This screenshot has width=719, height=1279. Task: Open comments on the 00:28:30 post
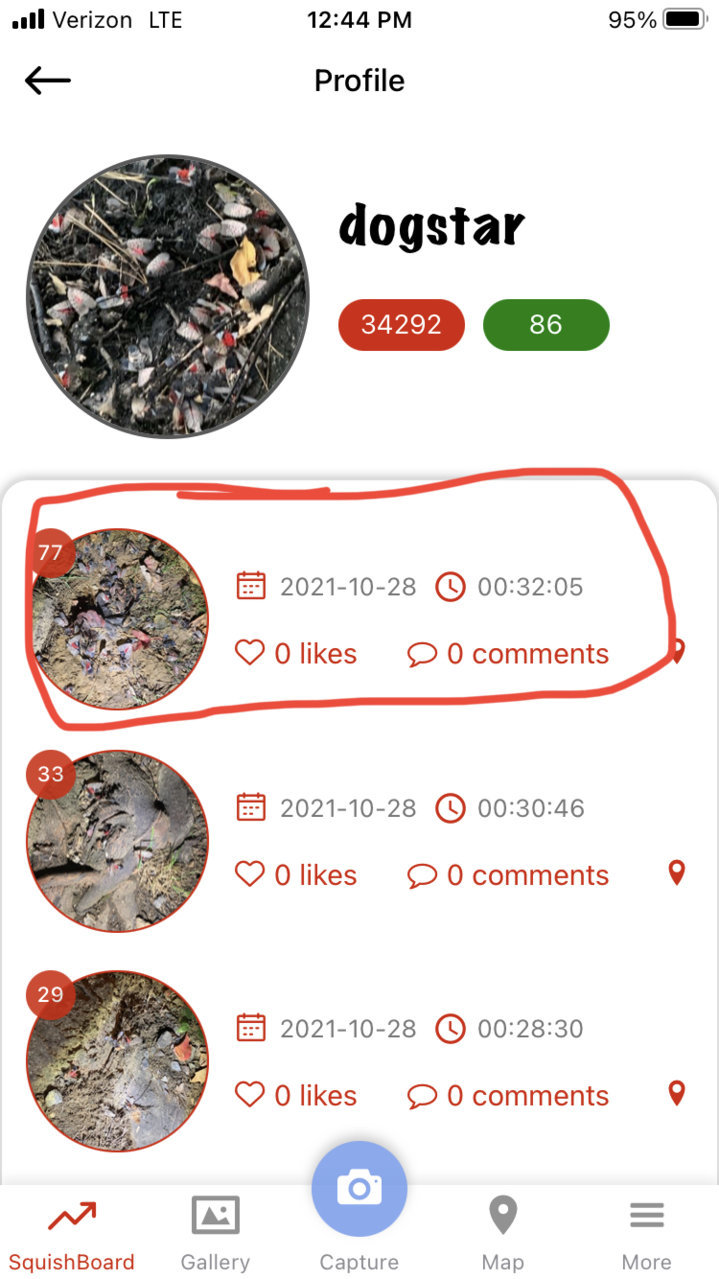pyautogui.click(x=508, y=1096)
